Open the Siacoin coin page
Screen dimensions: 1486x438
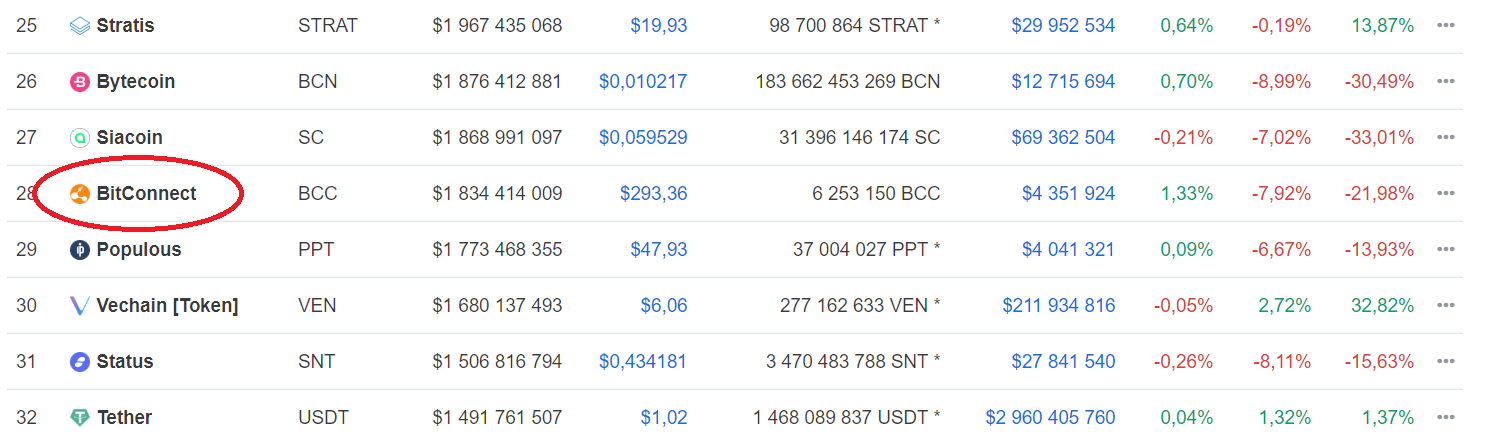[129, 137]
